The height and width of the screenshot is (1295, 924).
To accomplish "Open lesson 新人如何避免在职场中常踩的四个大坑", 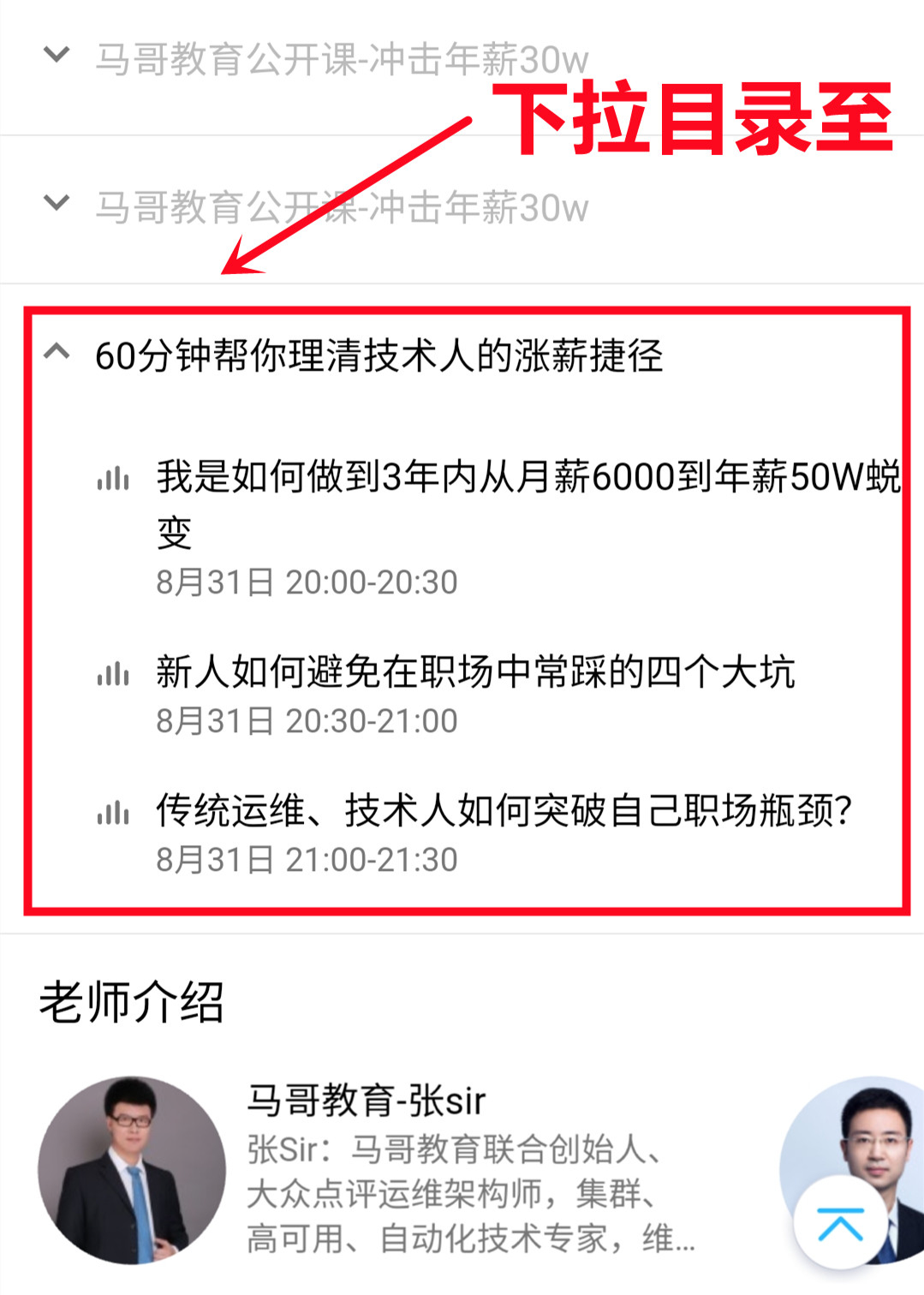I will (475, 672).
